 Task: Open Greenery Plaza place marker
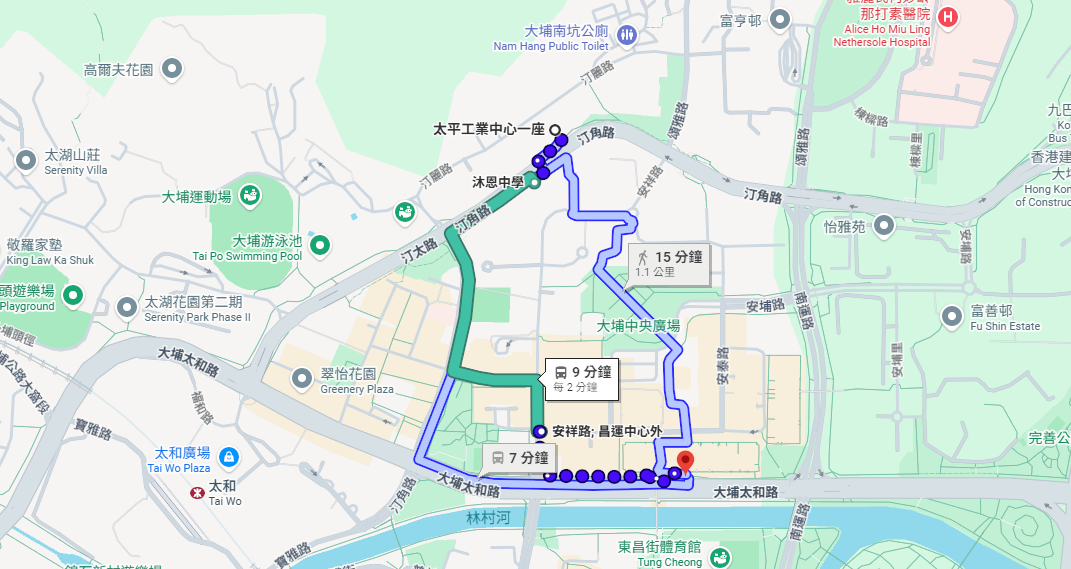pyautogui.click(x=302, y=378)
